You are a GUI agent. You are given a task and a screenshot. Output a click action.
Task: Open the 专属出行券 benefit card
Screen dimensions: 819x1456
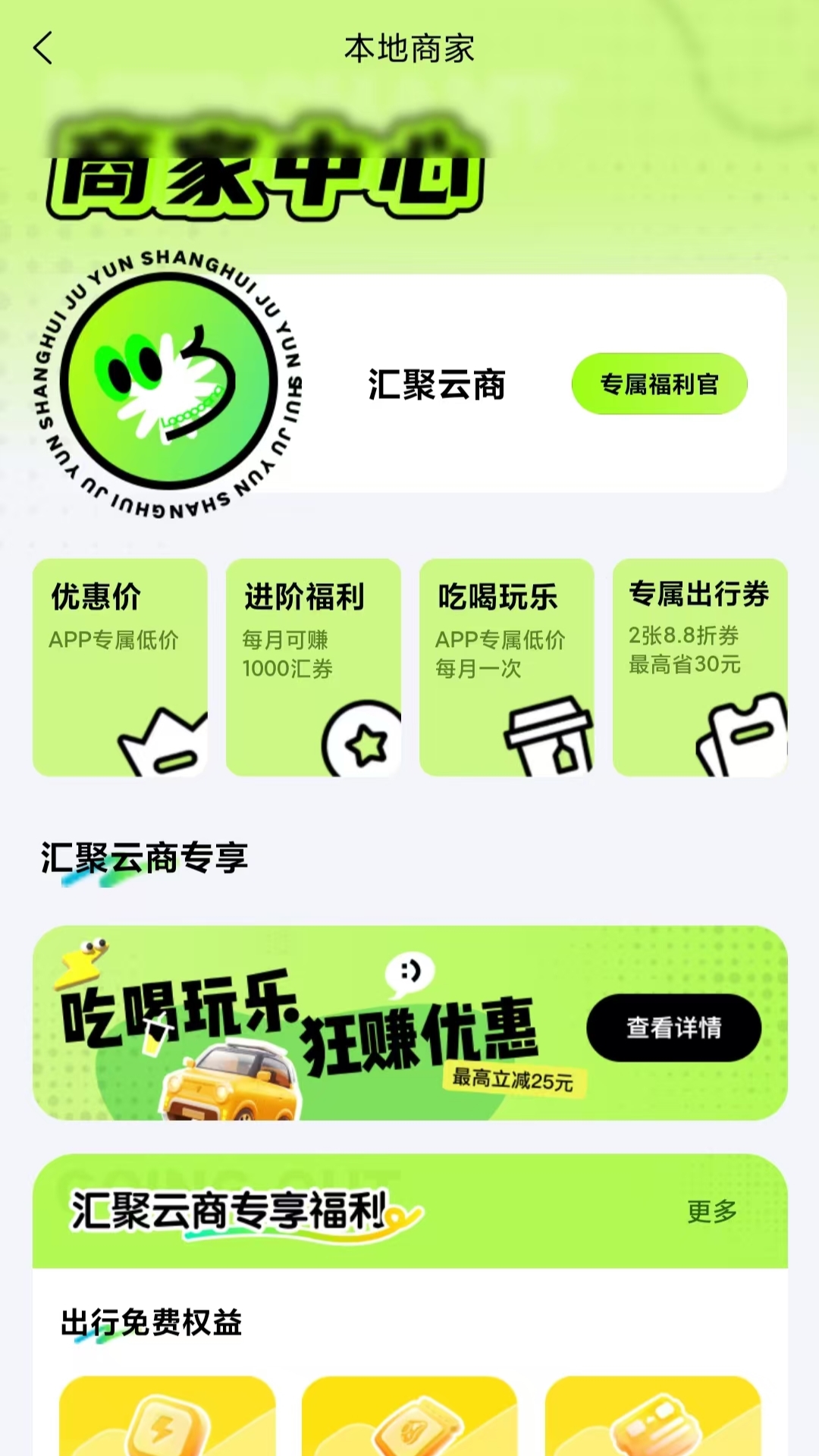pos(700,667)
